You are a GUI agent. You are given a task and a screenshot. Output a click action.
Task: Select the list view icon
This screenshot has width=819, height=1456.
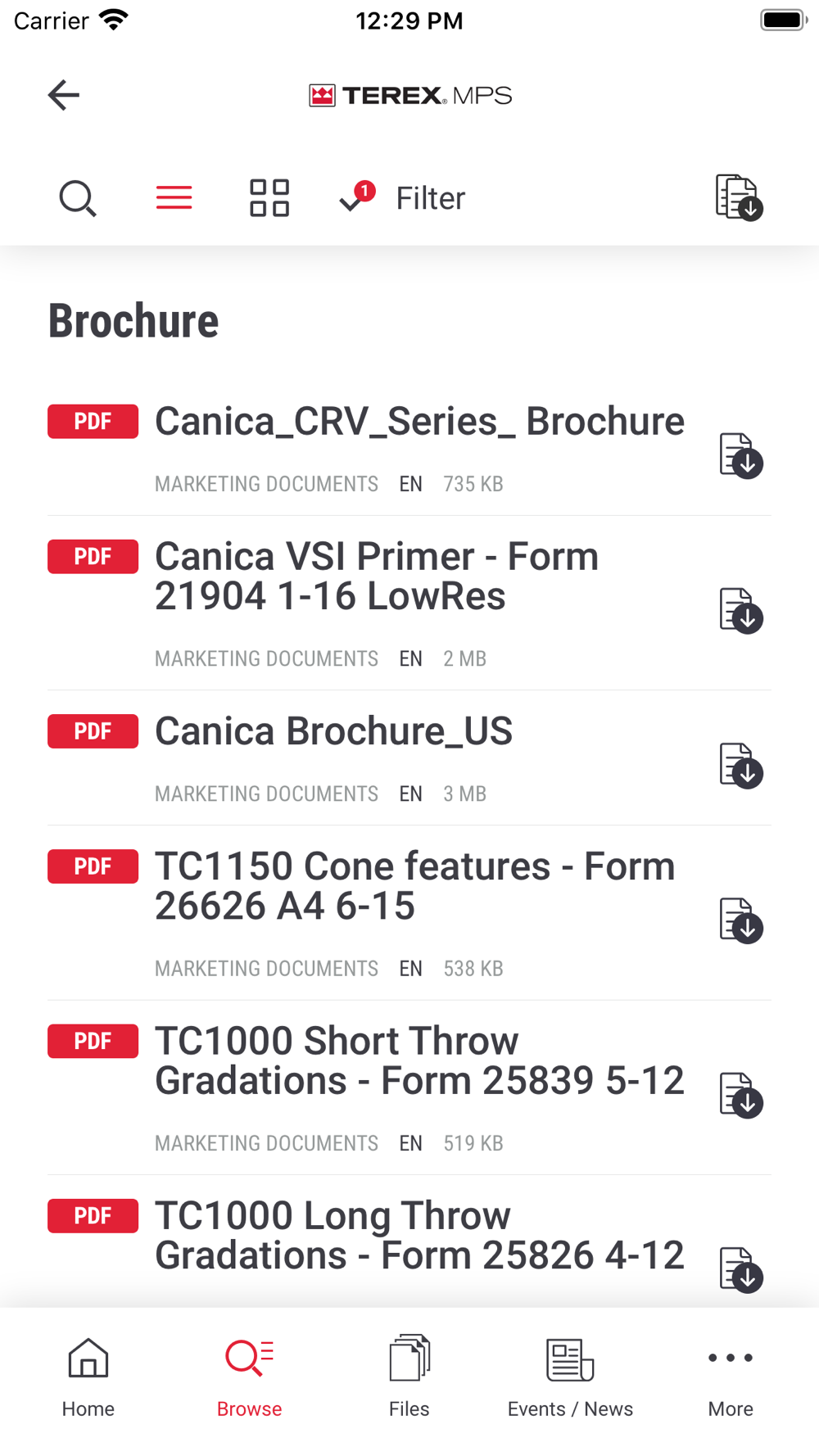(174, 198)
